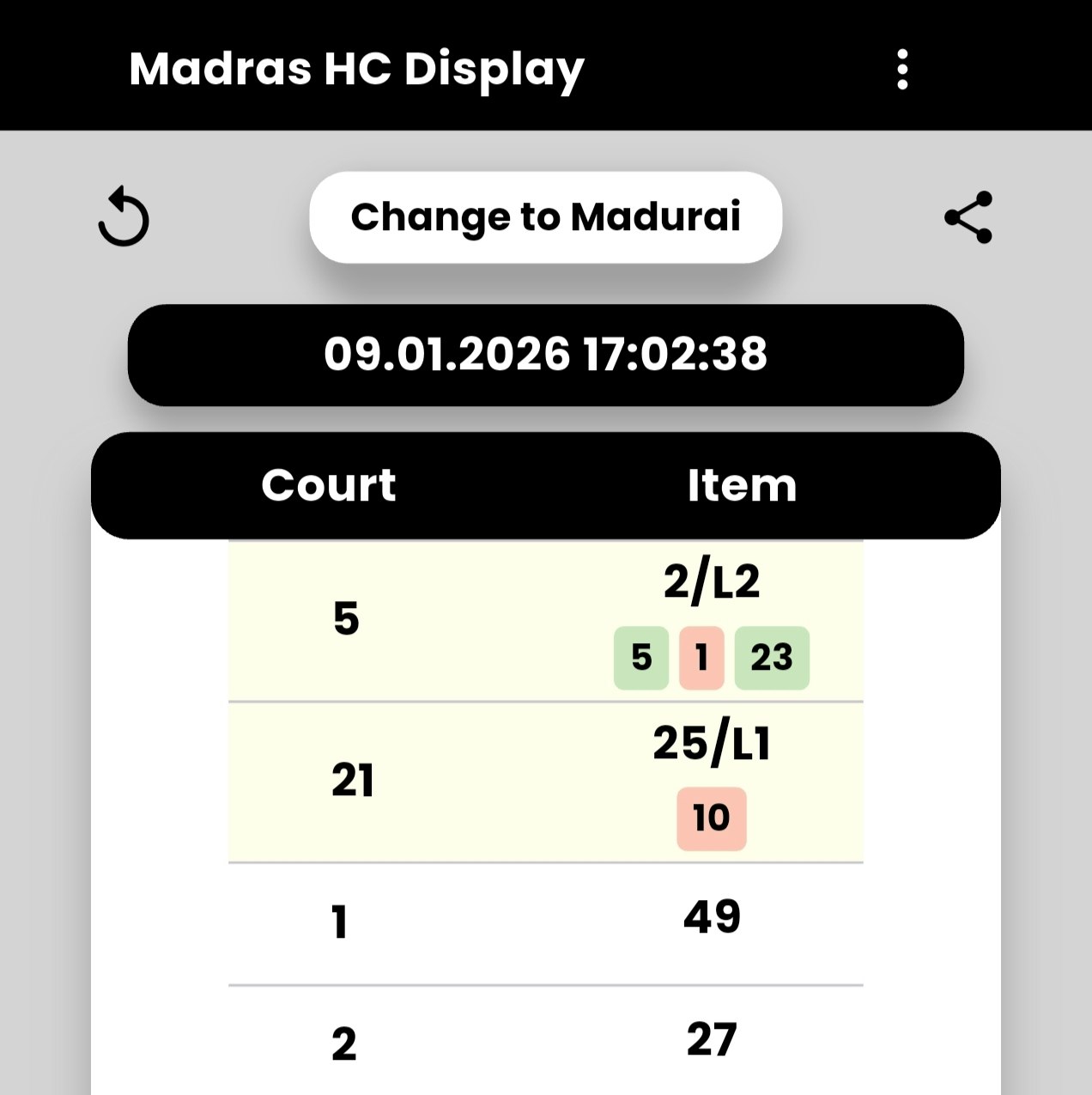Tap the red chip labeled 10 under 25/L1
Viewport: 1092px width, 1095px height.
pos(713,818)
